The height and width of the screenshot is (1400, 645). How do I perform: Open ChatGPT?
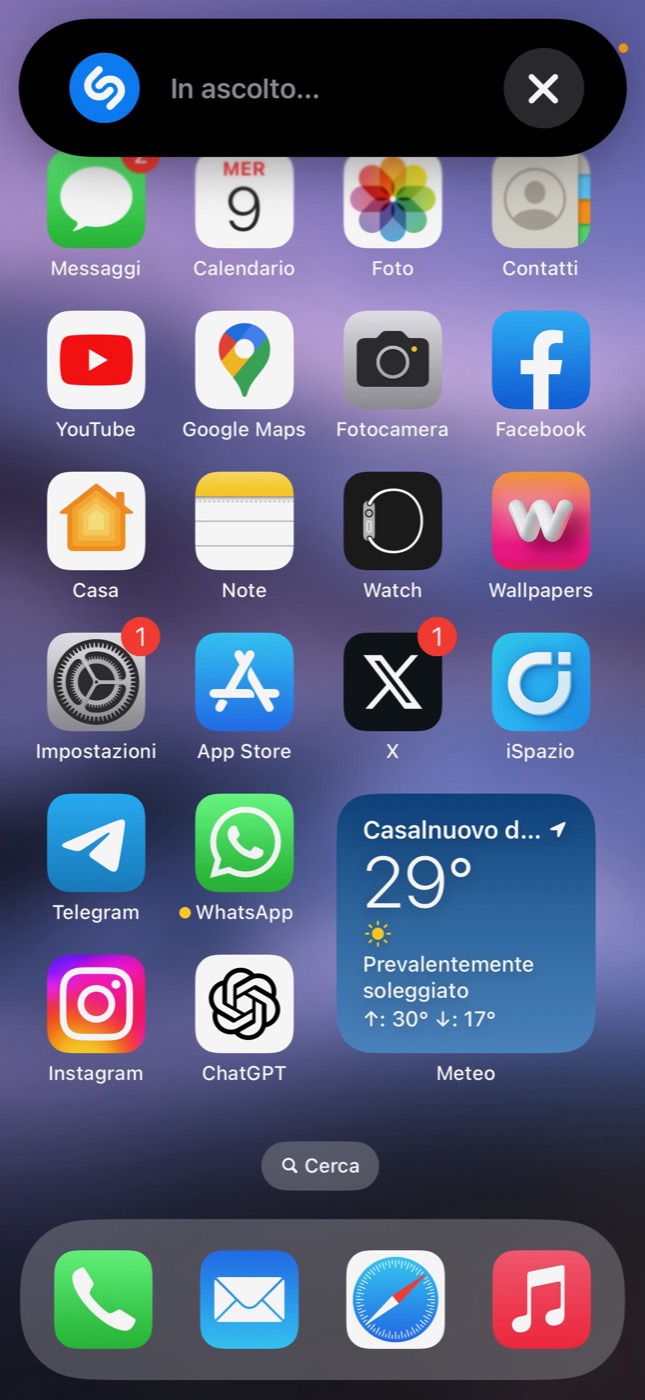244,1004
